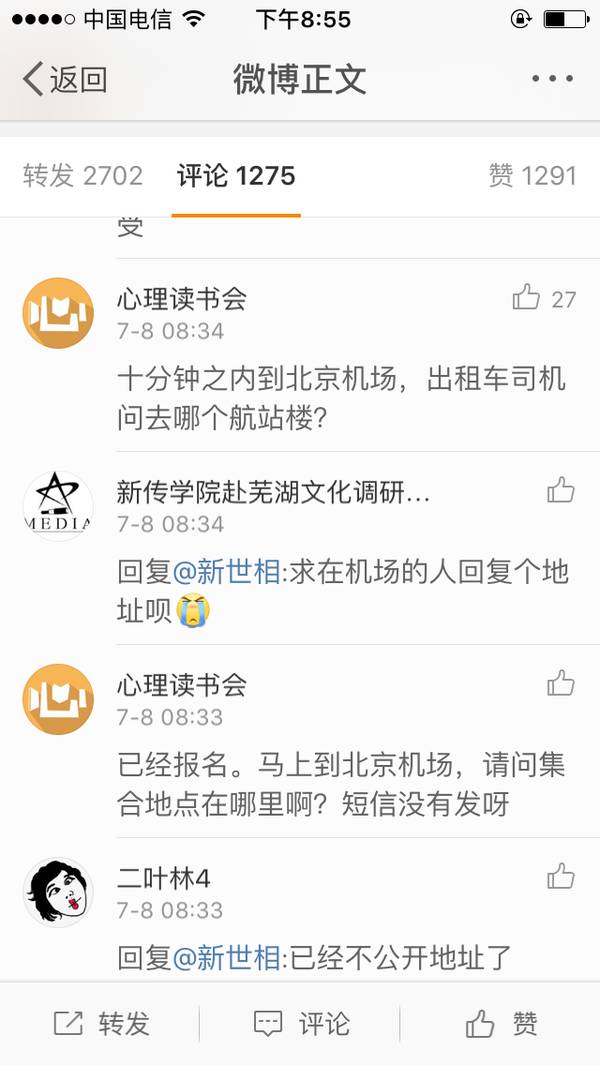The width and height of the screenshot is (600, 1065).
Task: Open the 新传学院赴芜湖文化调研 MEDIA avatar
Action: (x=58, y=506)
